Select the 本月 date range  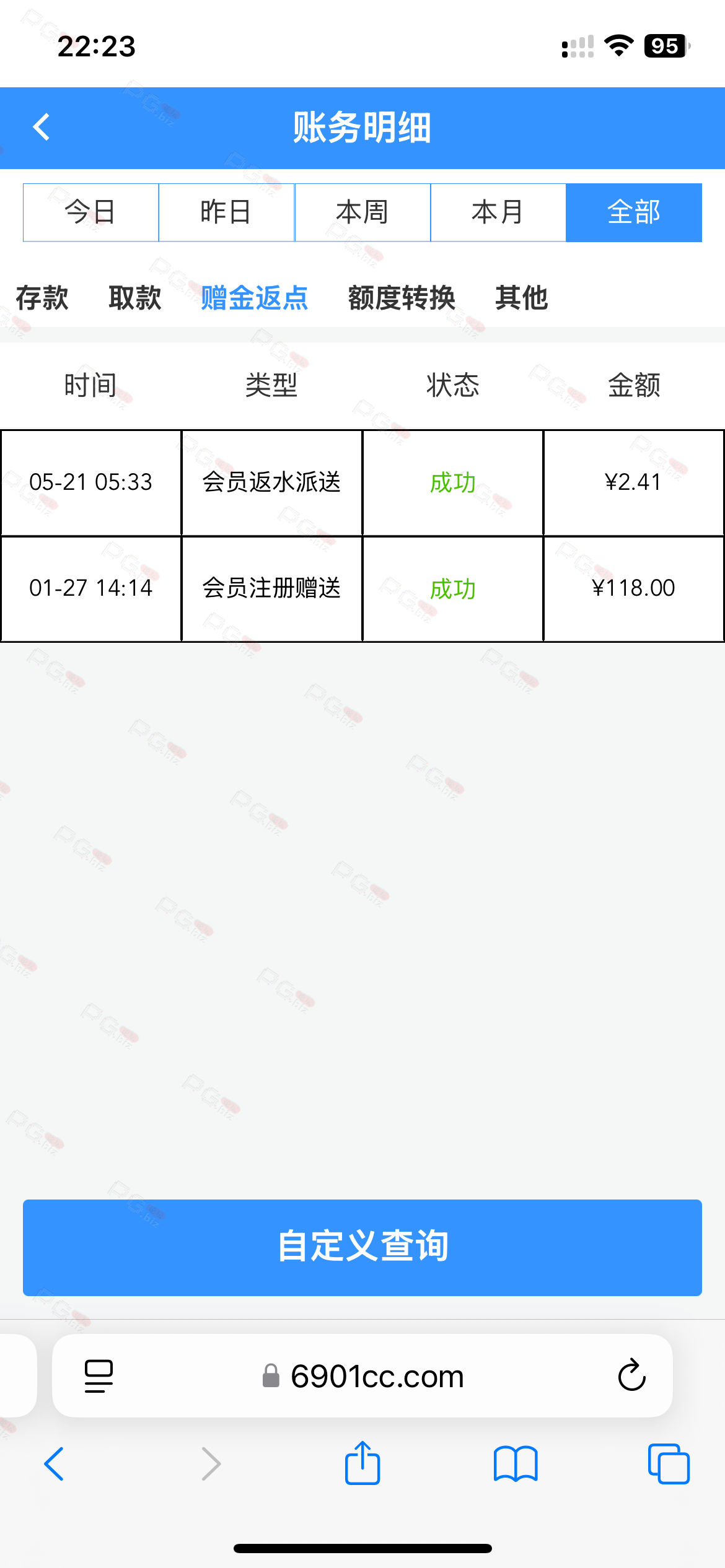pos(498,212)
